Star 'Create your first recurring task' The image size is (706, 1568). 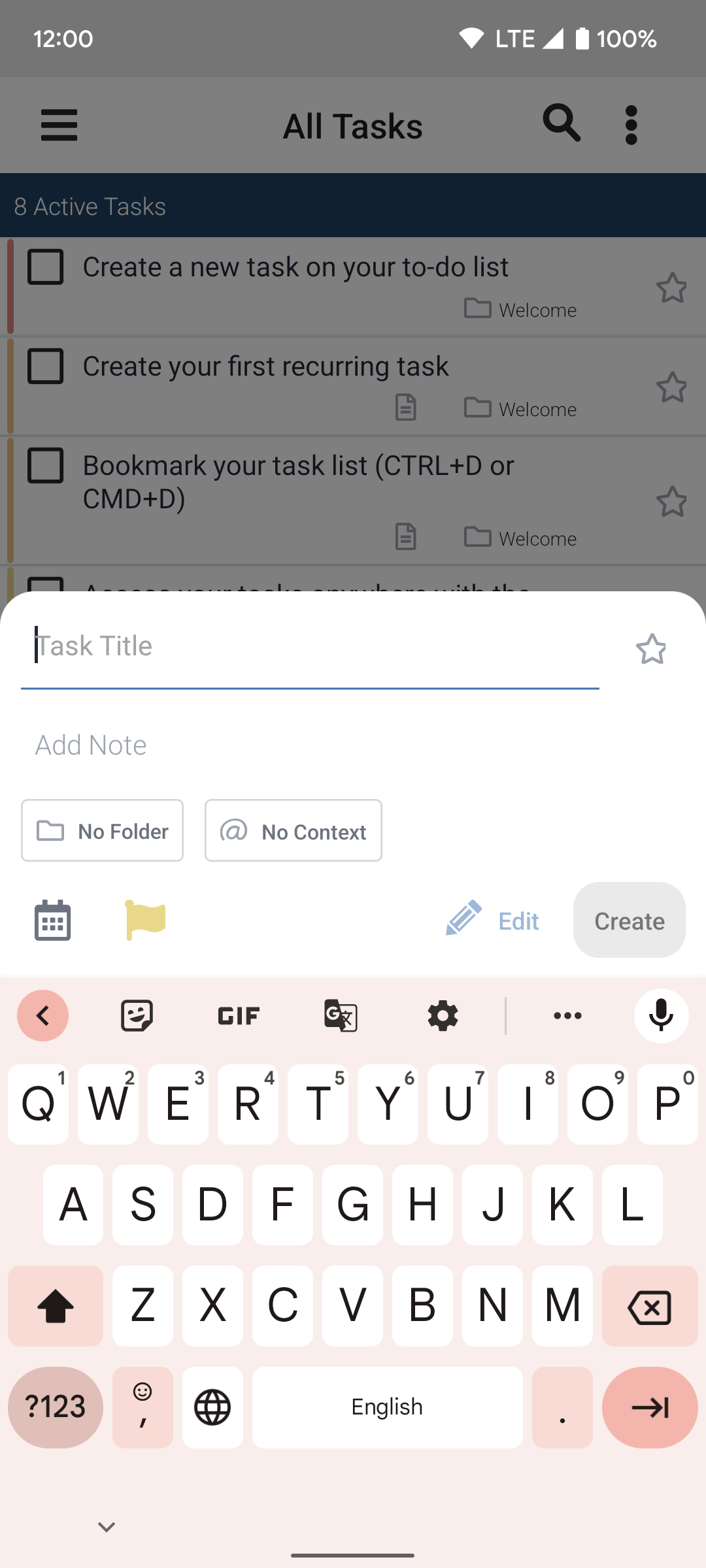672,387
